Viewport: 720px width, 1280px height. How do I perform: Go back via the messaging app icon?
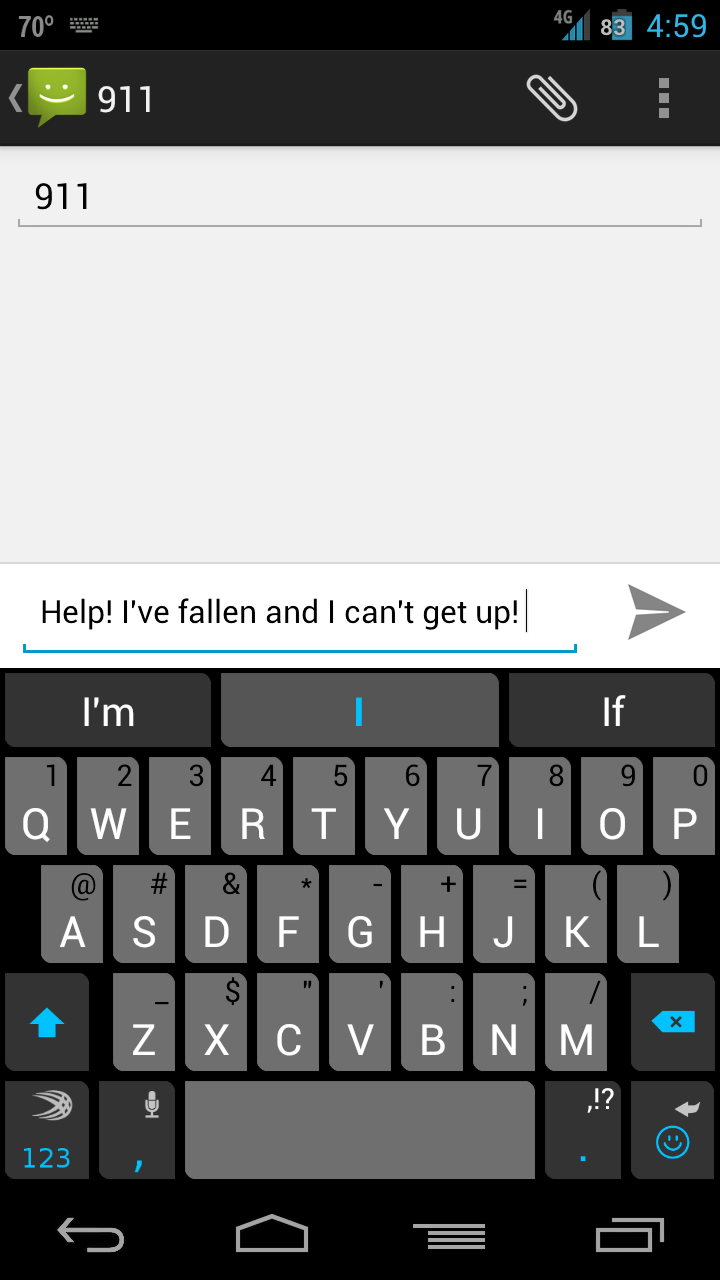tap(50, 98)
